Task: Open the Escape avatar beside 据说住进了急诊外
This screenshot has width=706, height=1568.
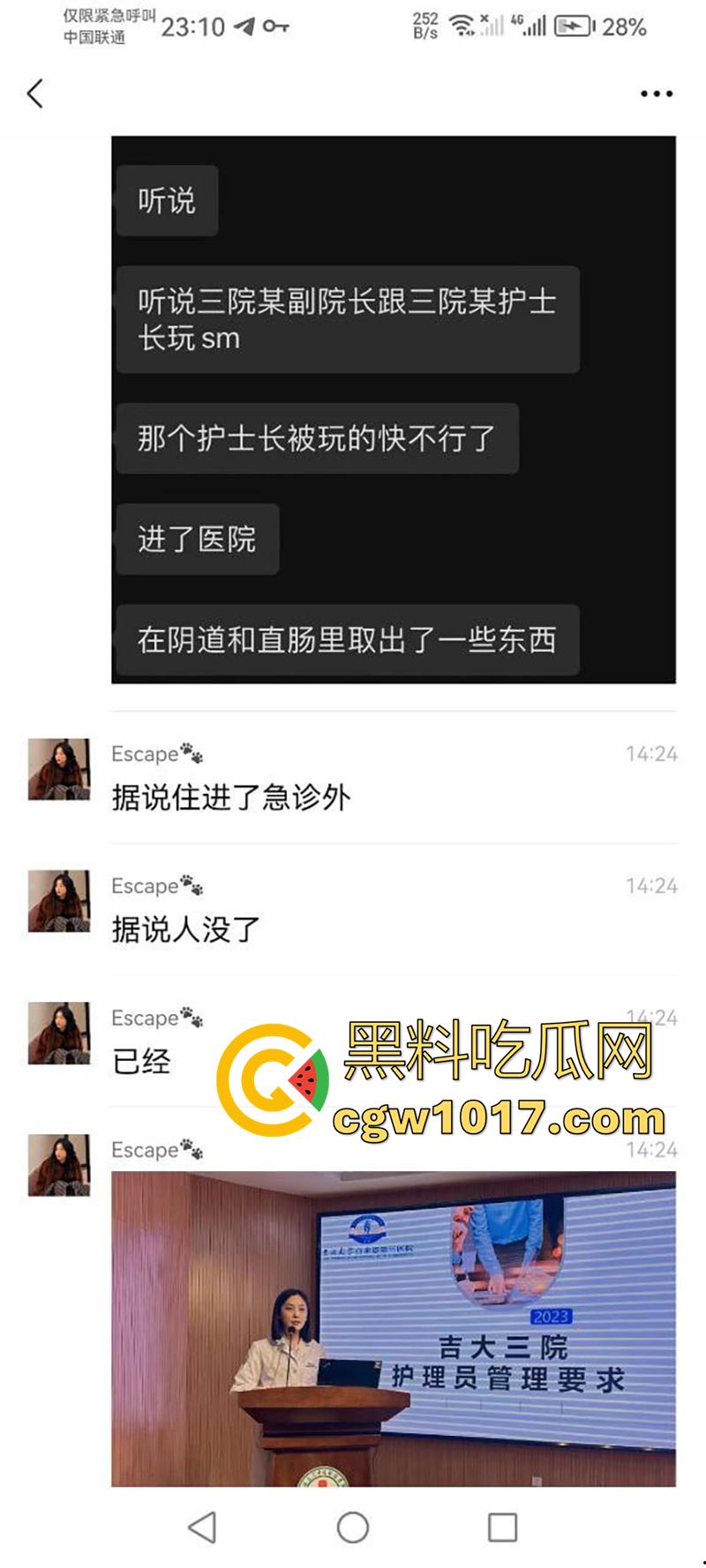Action: click(x=59, y=769)
